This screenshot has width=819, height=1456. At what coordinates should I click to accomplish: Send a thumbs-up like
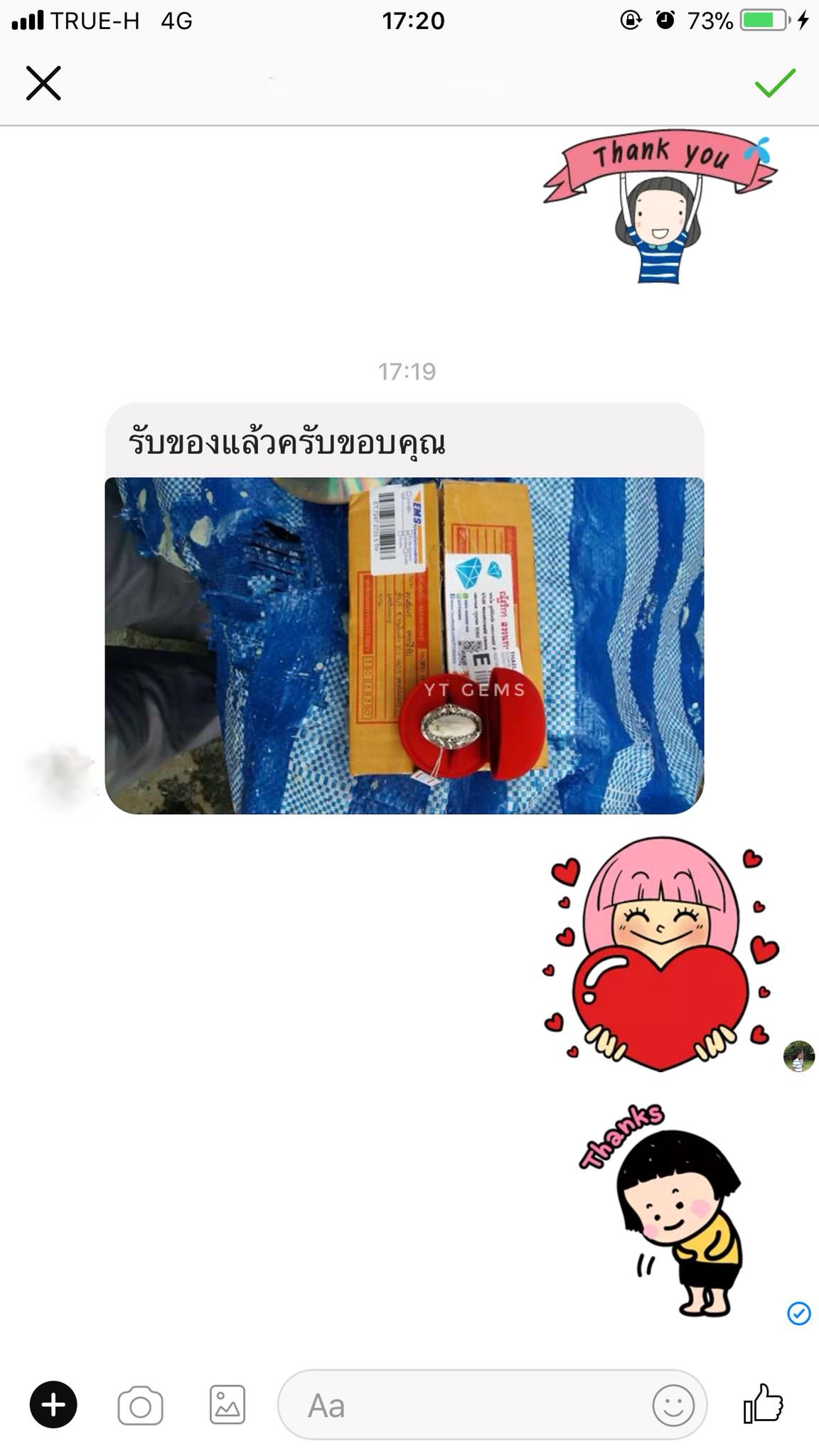coord(764,1404)
